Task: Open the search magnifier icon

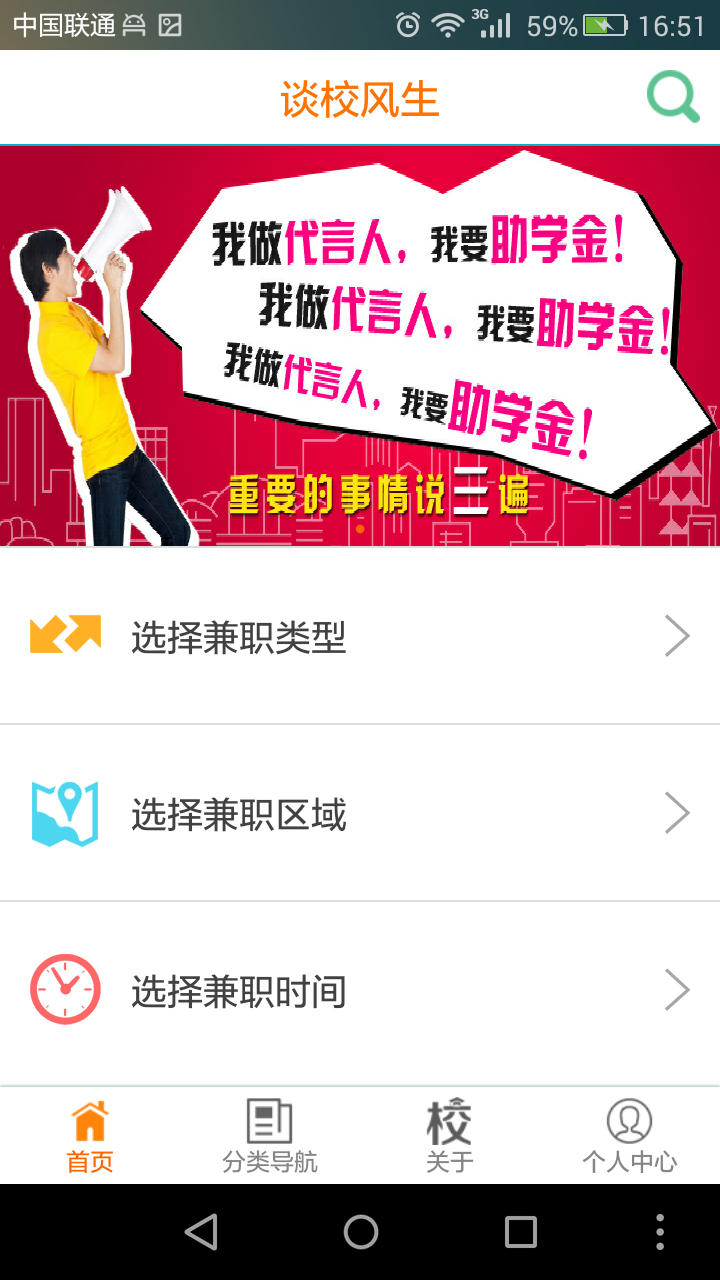Action: [x=673, y=98]
